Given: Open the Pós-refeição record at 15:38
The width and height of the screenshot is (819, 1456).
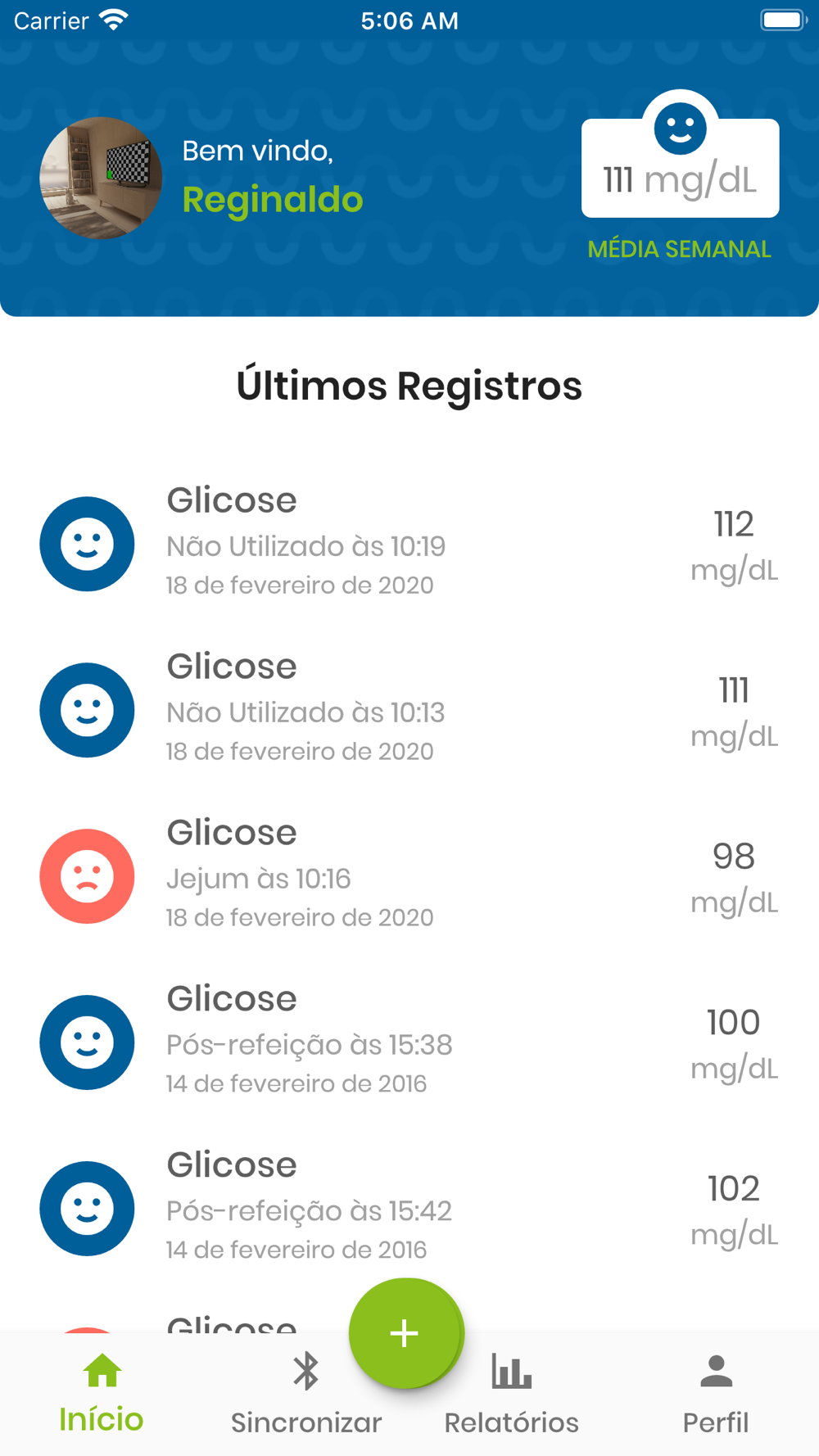Looking at the screenshot, I should coord(409,1042).
